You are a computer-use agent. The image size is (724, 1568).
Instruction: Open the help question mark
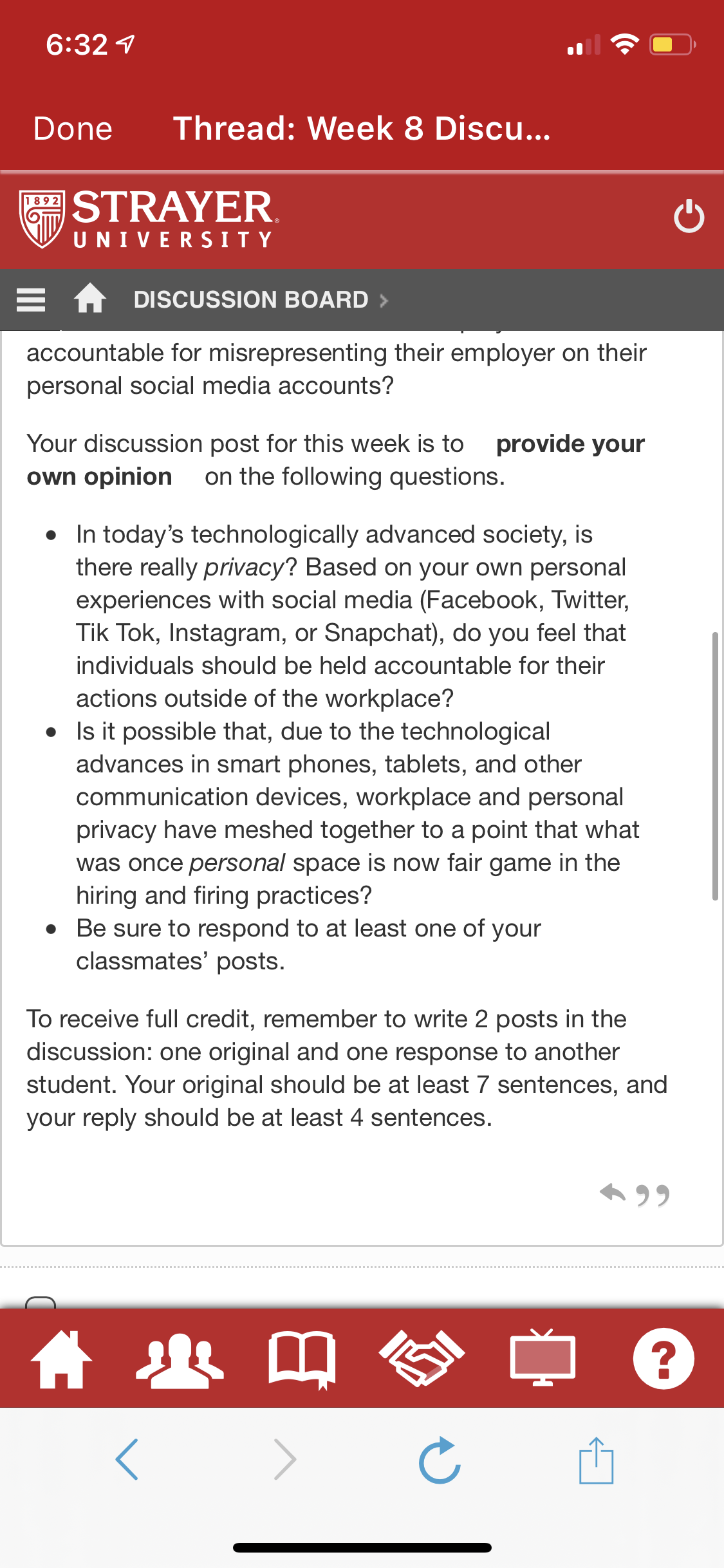pos(664,1359)
